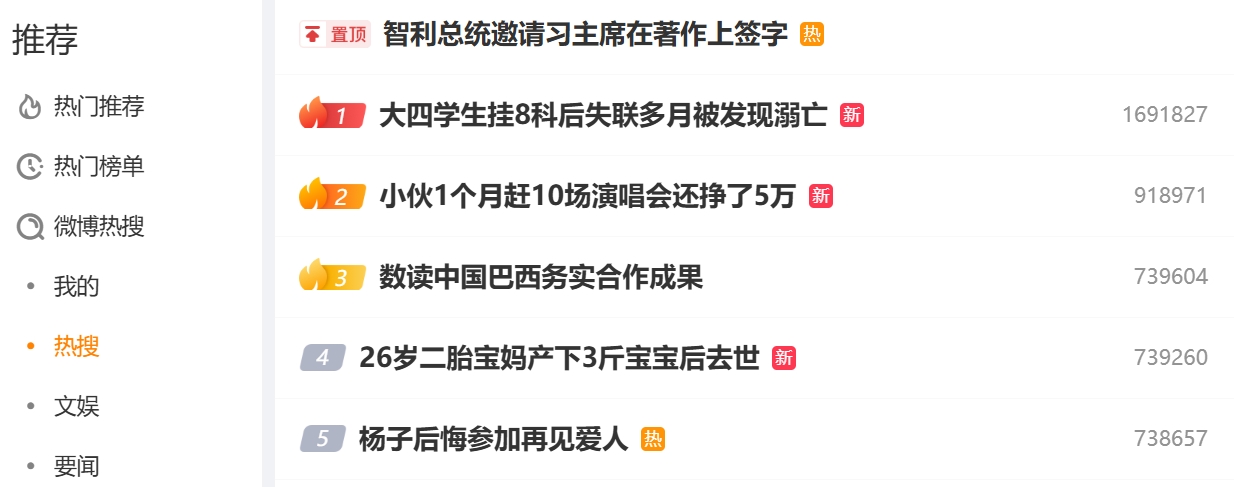The image size is (1234, 487).
Task: Open topic 数读中国巴西务实合作成果
Action: [540, 277]
